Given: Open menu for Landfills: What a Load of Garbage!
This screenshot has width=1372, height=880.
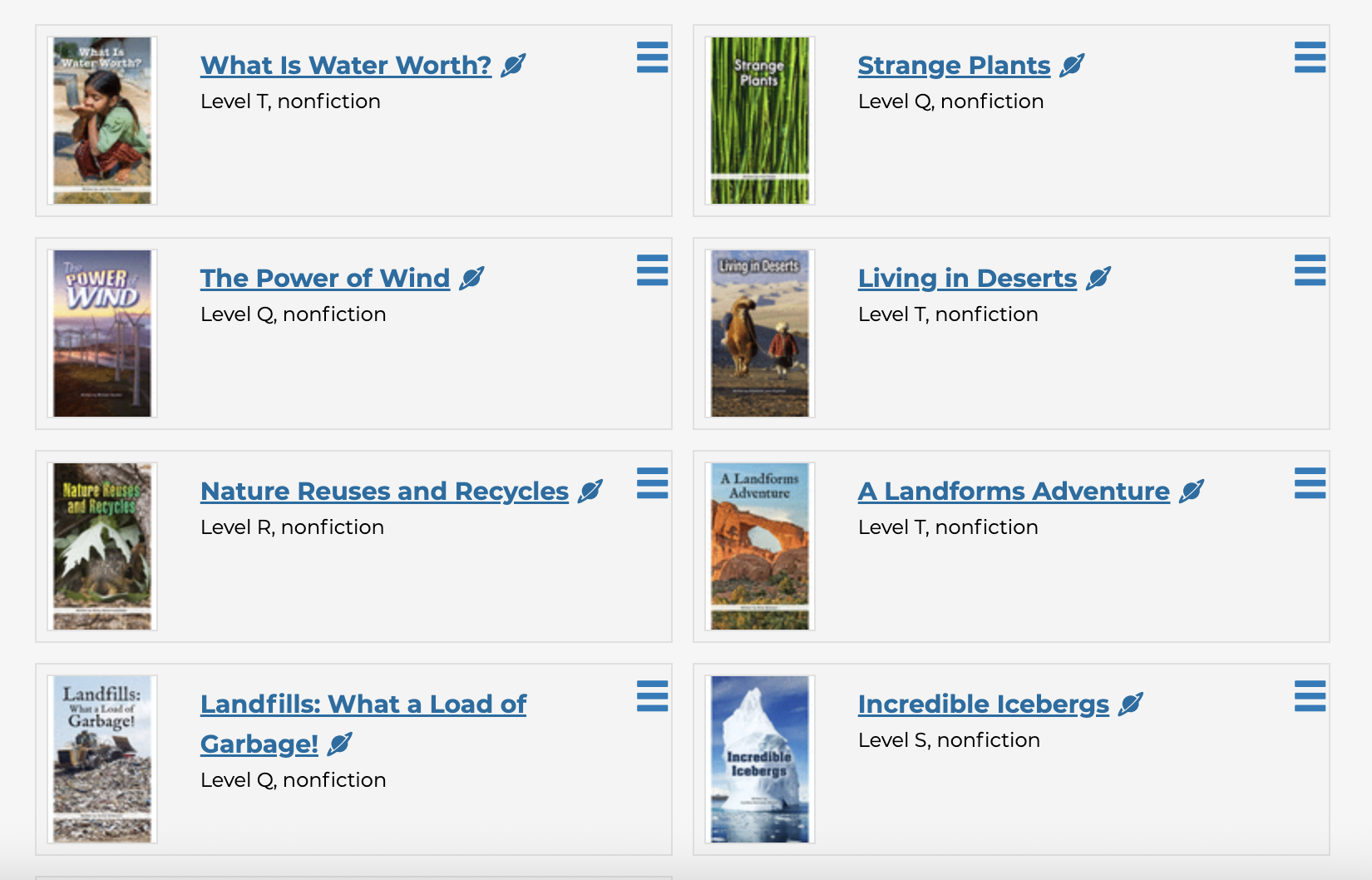Looking at the screenshot, I should pyautogui.click(x=652, y=696).
